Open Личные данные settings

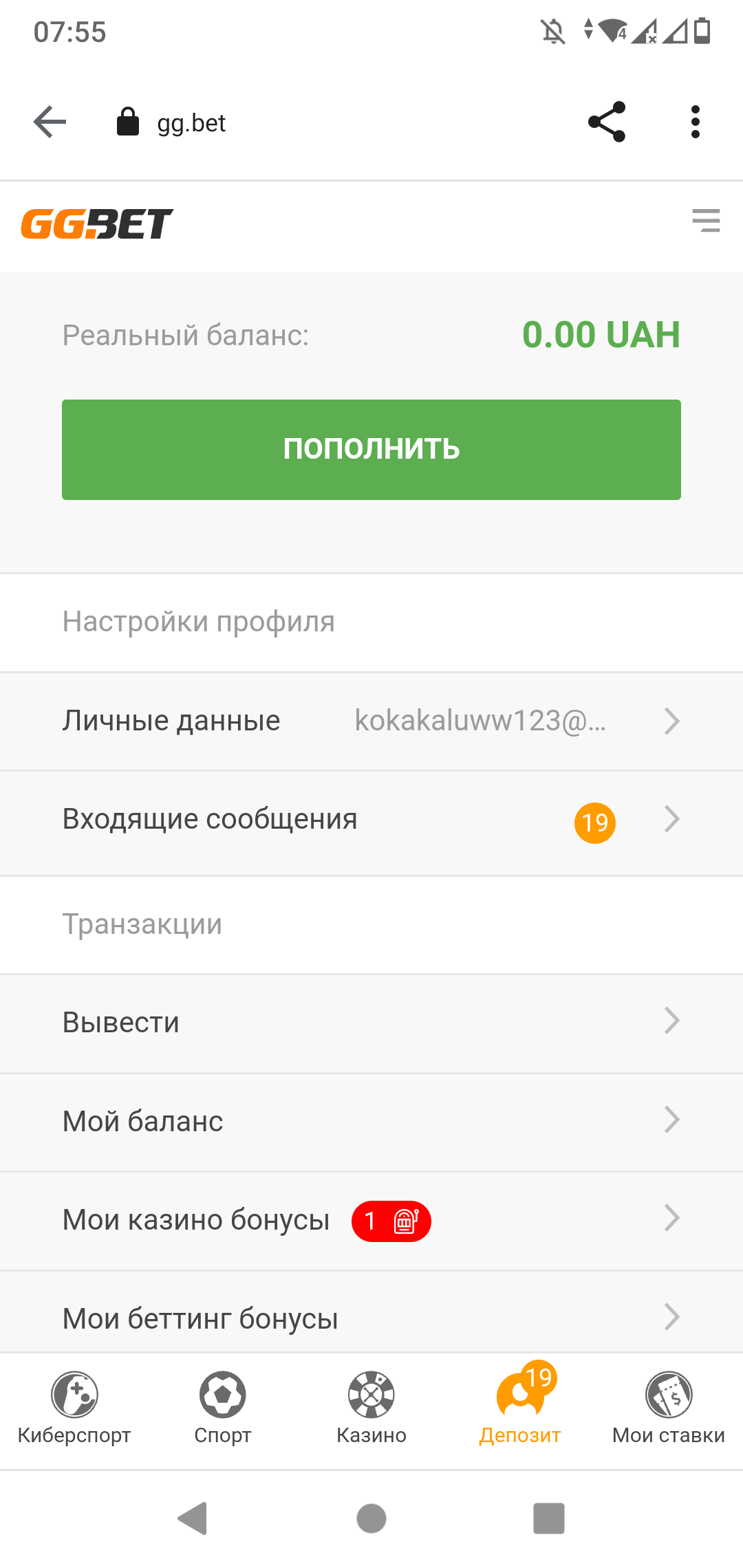[x=371, y=721]
